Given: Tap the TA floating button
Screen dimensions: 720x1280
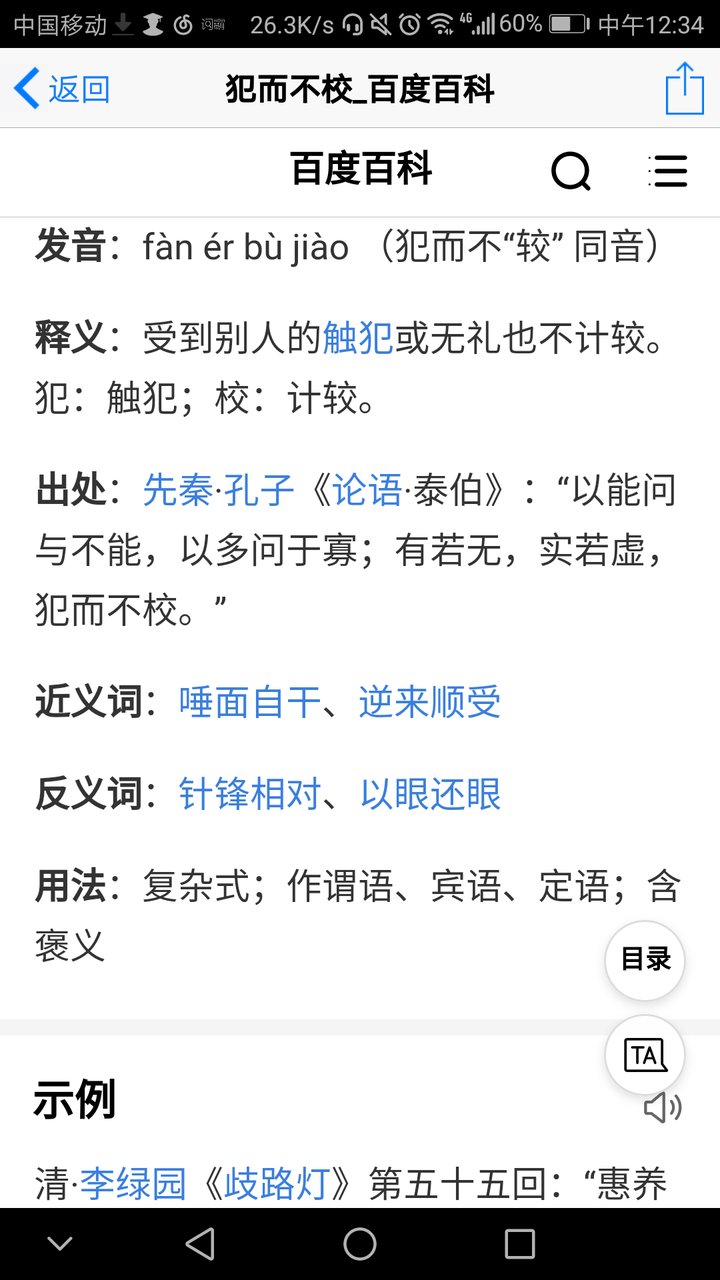Looking at the screenshot, I should click(645, 1055).
